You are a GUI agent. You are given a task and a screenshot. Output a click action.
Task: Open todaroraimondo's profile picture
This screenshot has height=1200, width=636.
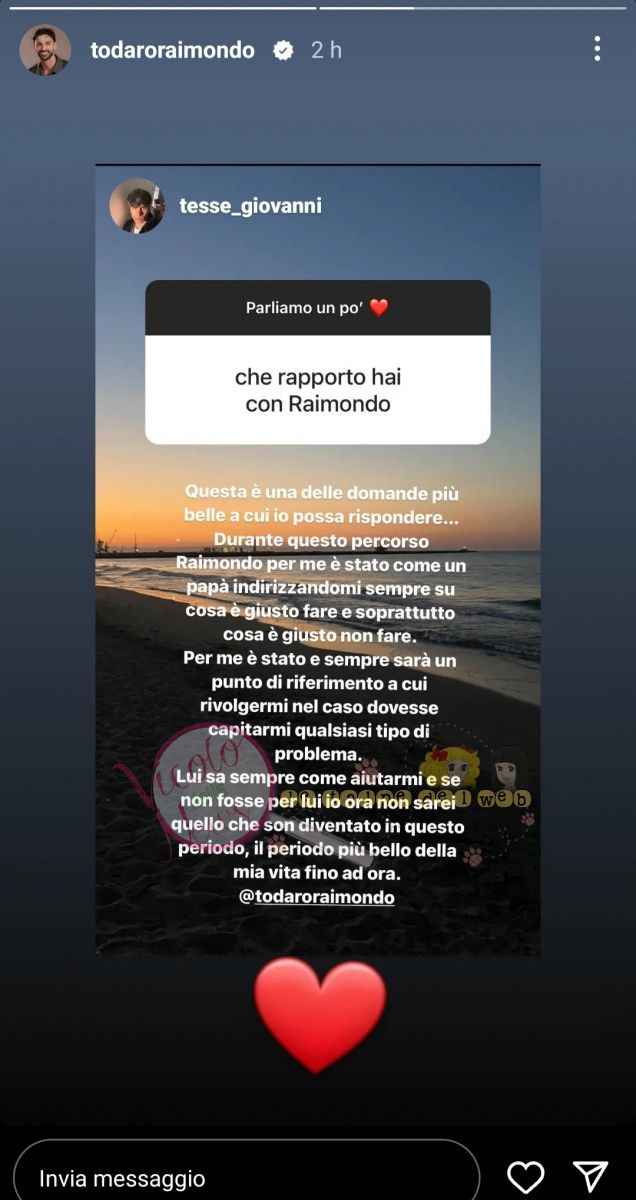pos(45,50)
